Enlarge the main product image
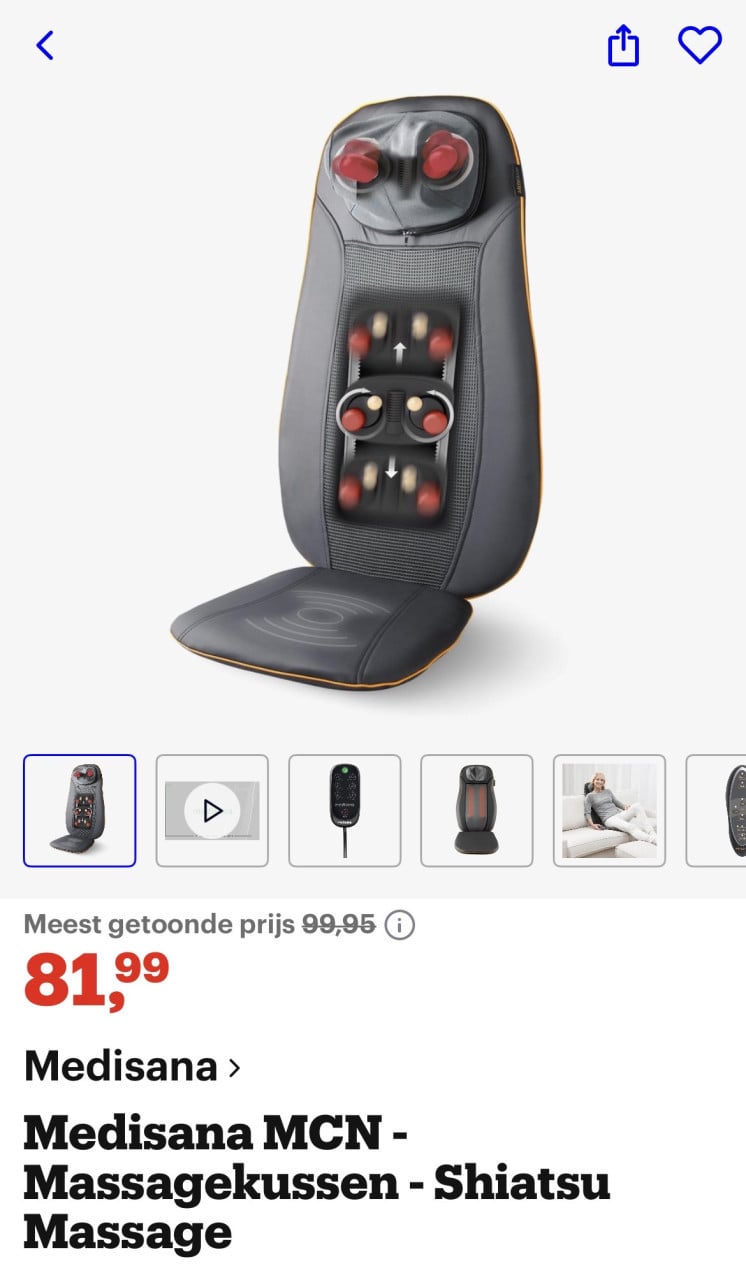 coord(373,400)
